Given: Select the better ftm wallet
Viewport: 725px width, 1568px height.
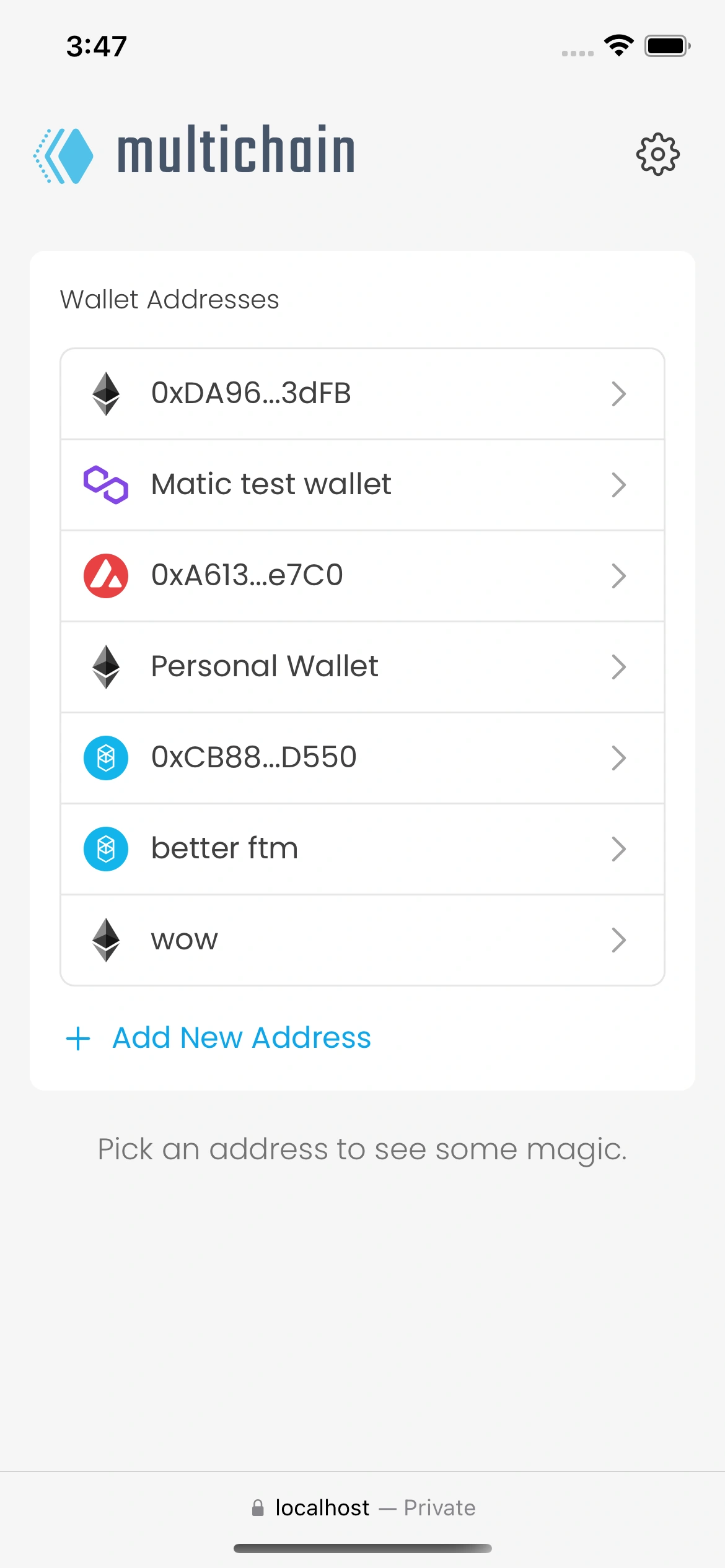Looking at the screenshot, I should click(x=362, y=849).
